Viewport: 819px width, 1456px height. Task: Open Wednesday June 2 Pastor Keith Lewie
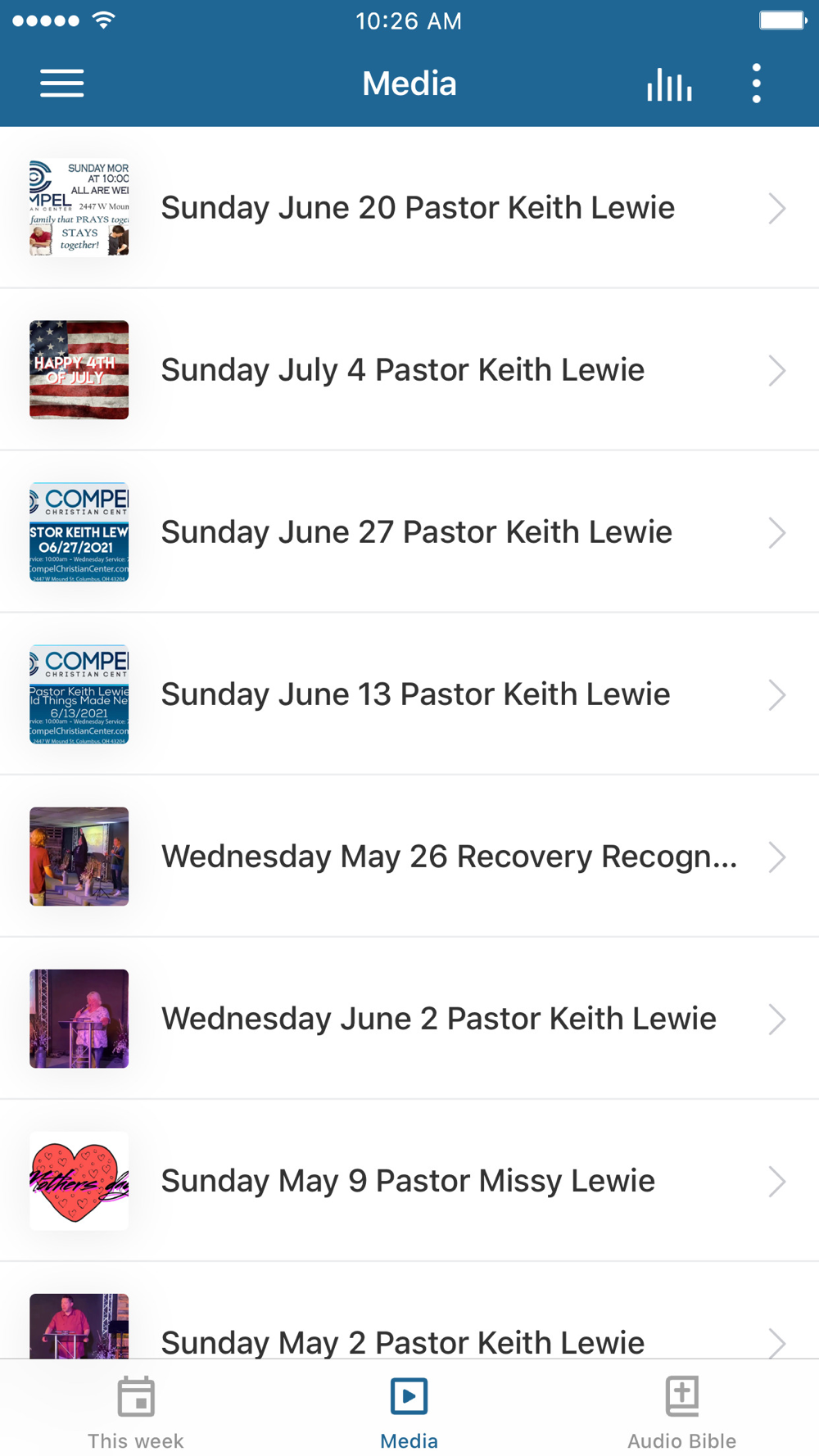pos(438,1019)
